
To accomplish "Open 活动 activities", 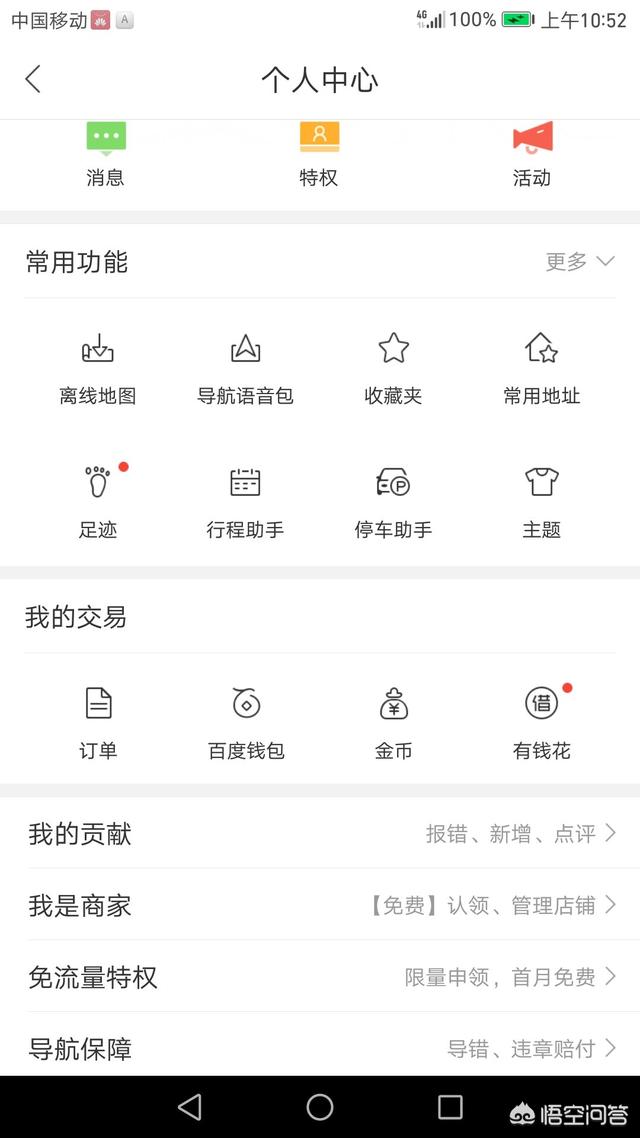I will click(x=533, y=154).
